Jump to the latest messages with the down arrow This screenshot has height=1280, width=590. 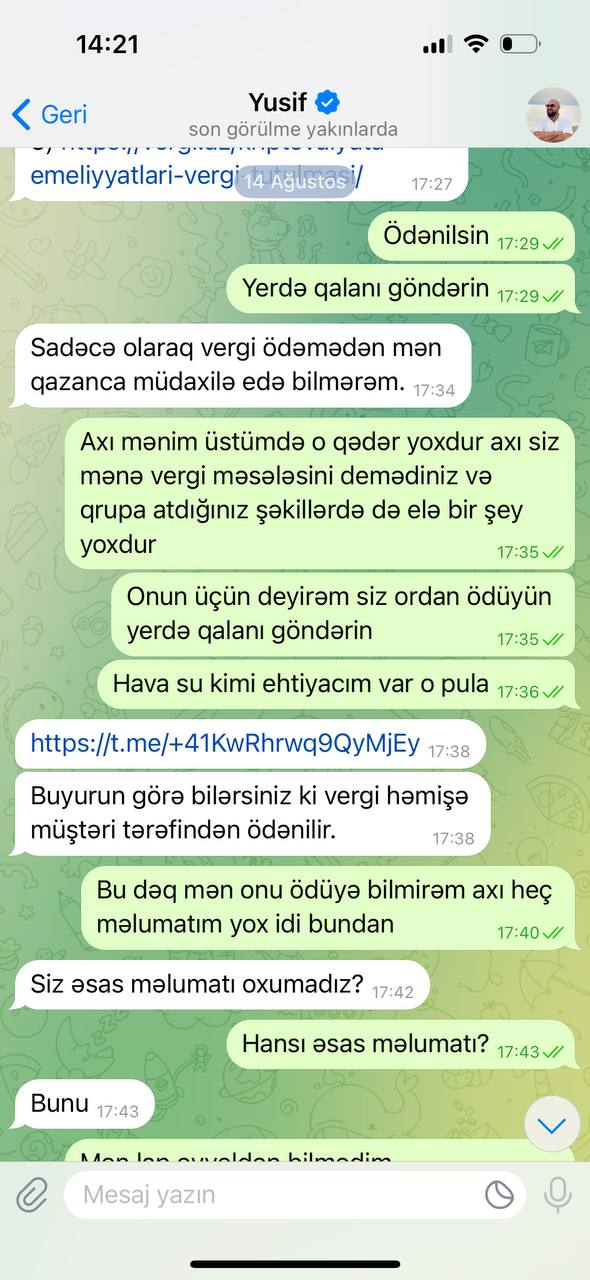pyautogui.click(x=552, y=1124)
